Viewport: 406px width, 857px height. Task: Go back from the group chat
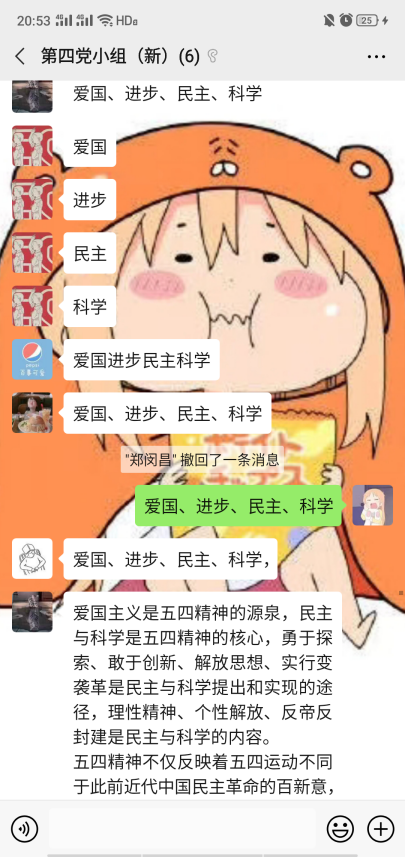[x=20, y=56]
